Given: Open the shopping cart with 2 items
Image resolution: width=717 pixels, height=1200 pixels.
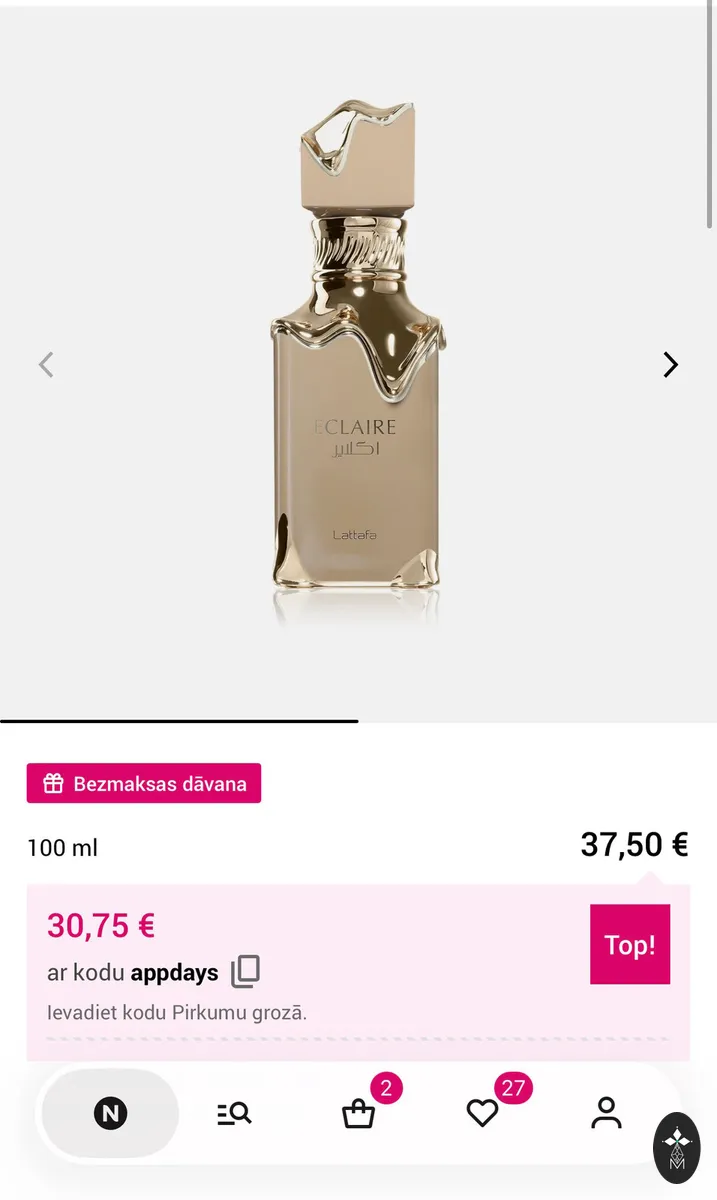Looking at the screenshot, I should 359,1113.
